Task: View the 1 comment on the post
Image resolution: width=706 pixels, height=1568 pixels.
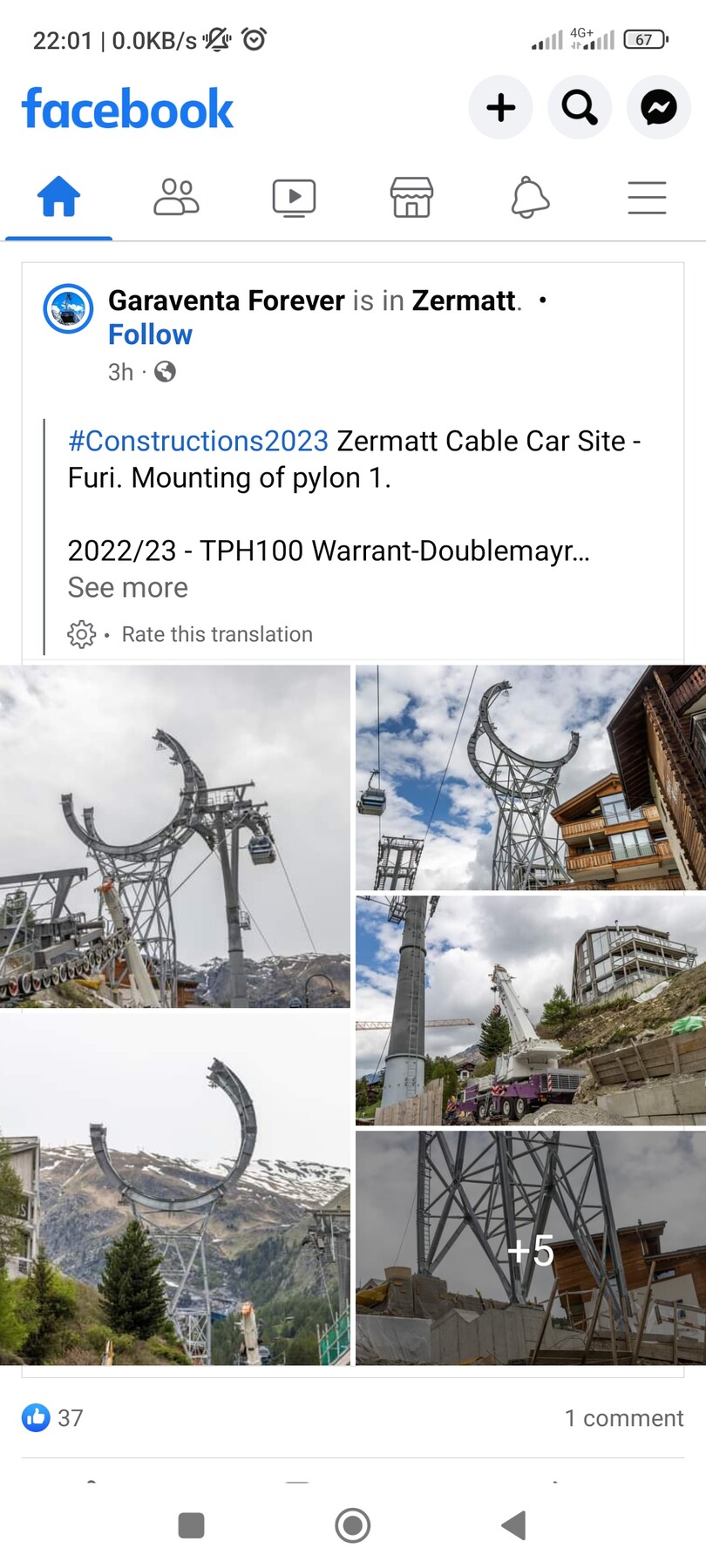Action: (623, 1418)
